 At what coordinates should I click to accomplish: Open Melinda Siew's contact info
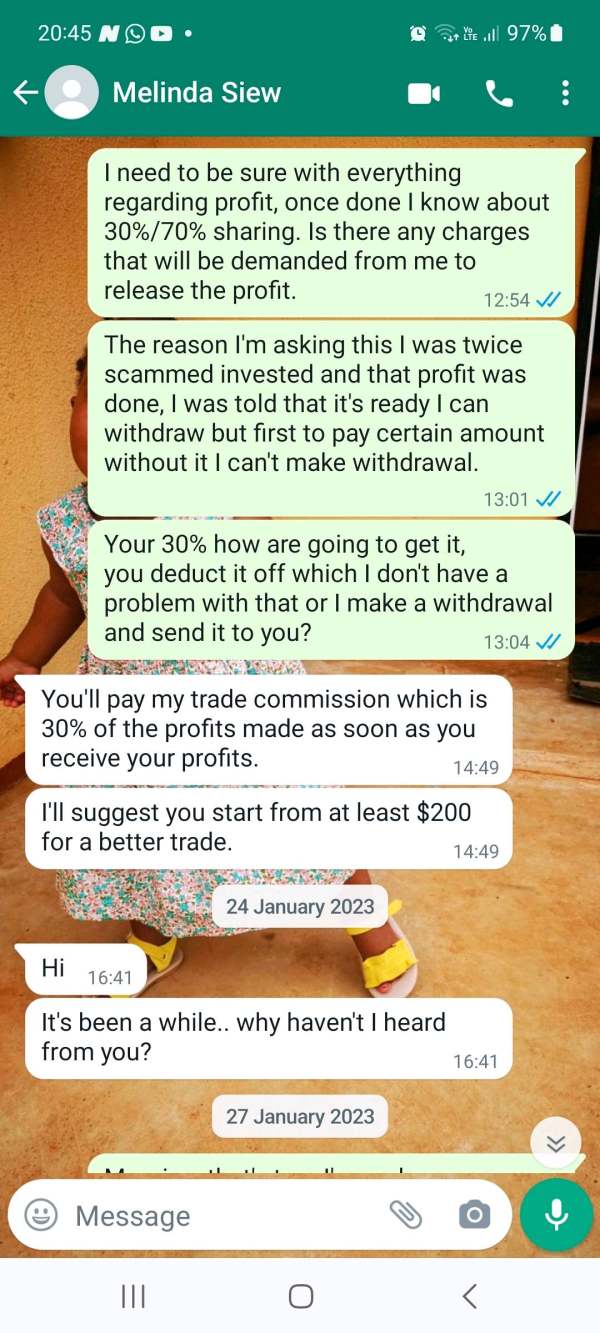(197, 93)
